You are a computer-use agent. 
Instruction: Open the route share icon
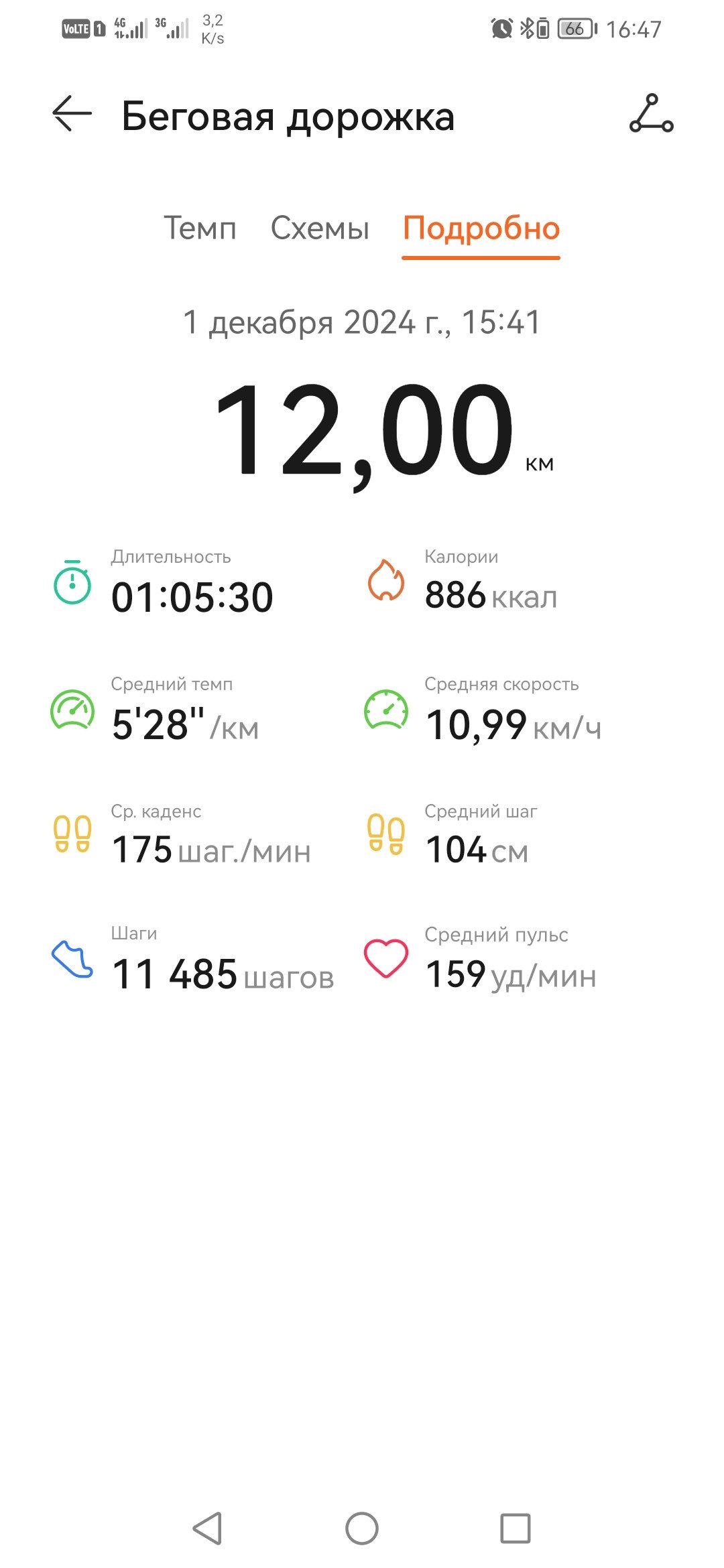click(x=651, y=114)
